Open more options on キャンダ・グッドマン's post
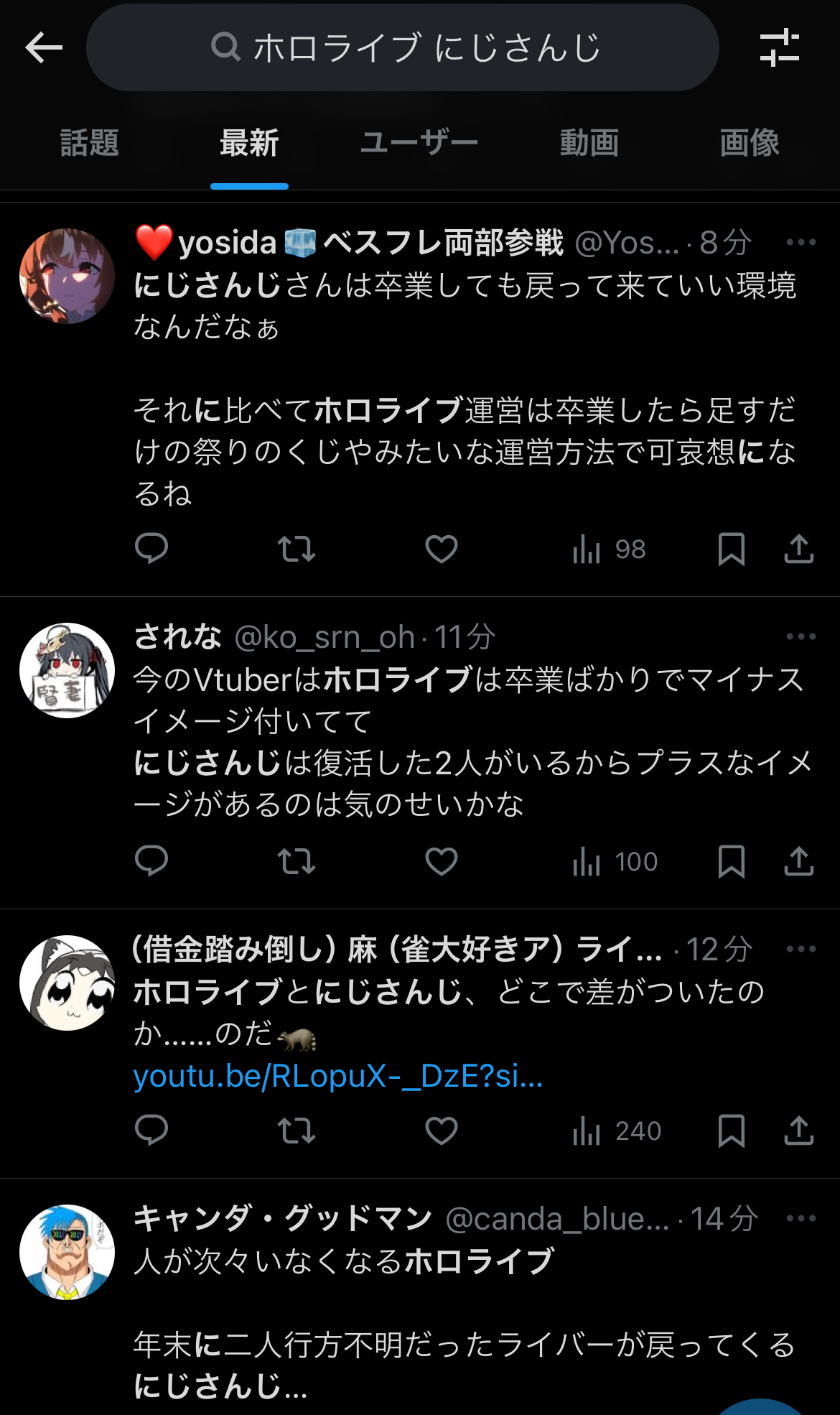The width and height of the screenshot is (840, 1415). pyautogui.click(x=801, y=1218)
